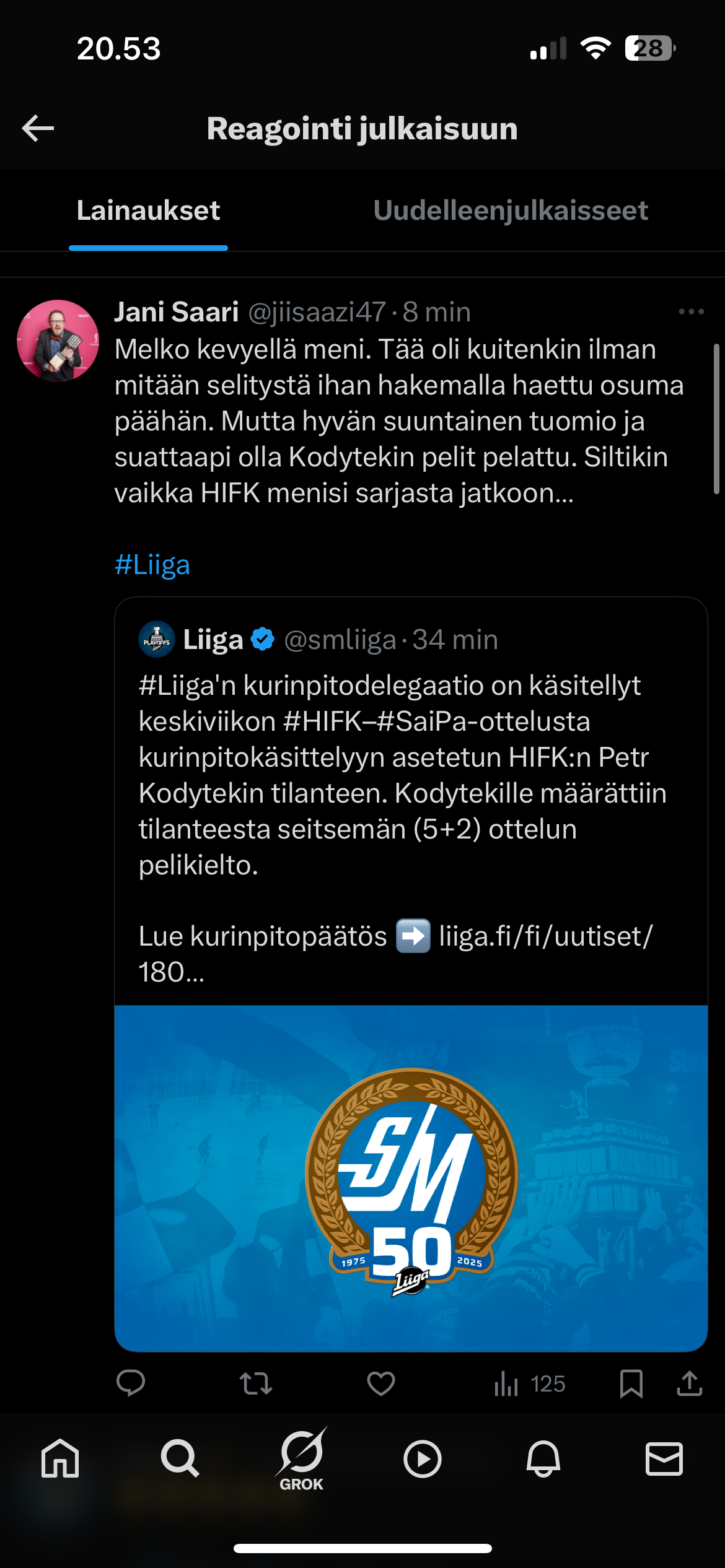Bookmark Jani Saari's post
The image size is (725, 1568).
(631, 1383)
